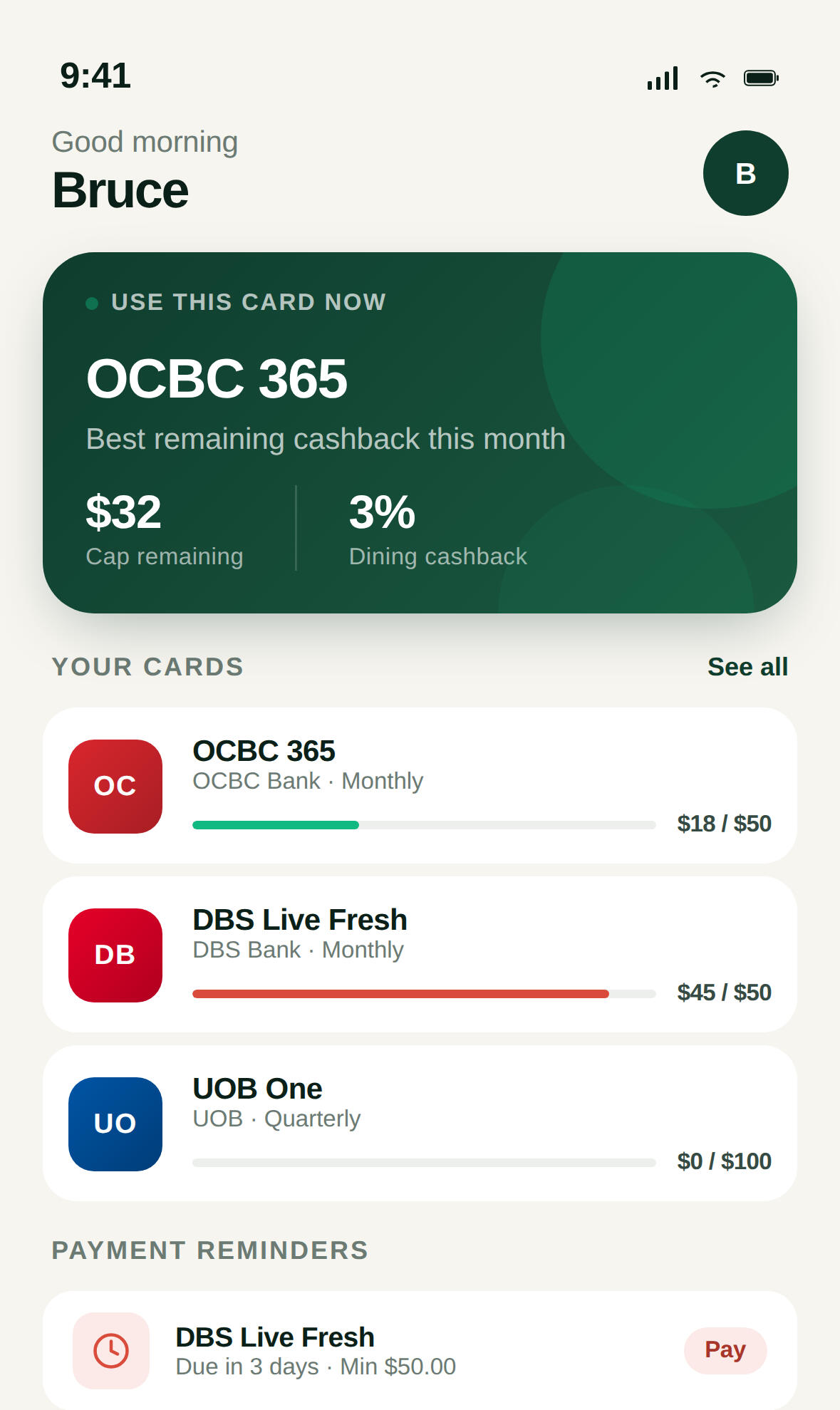Pay the DBS Live Fresh bill
The image size is (840, 1410).
(725, 1350)
